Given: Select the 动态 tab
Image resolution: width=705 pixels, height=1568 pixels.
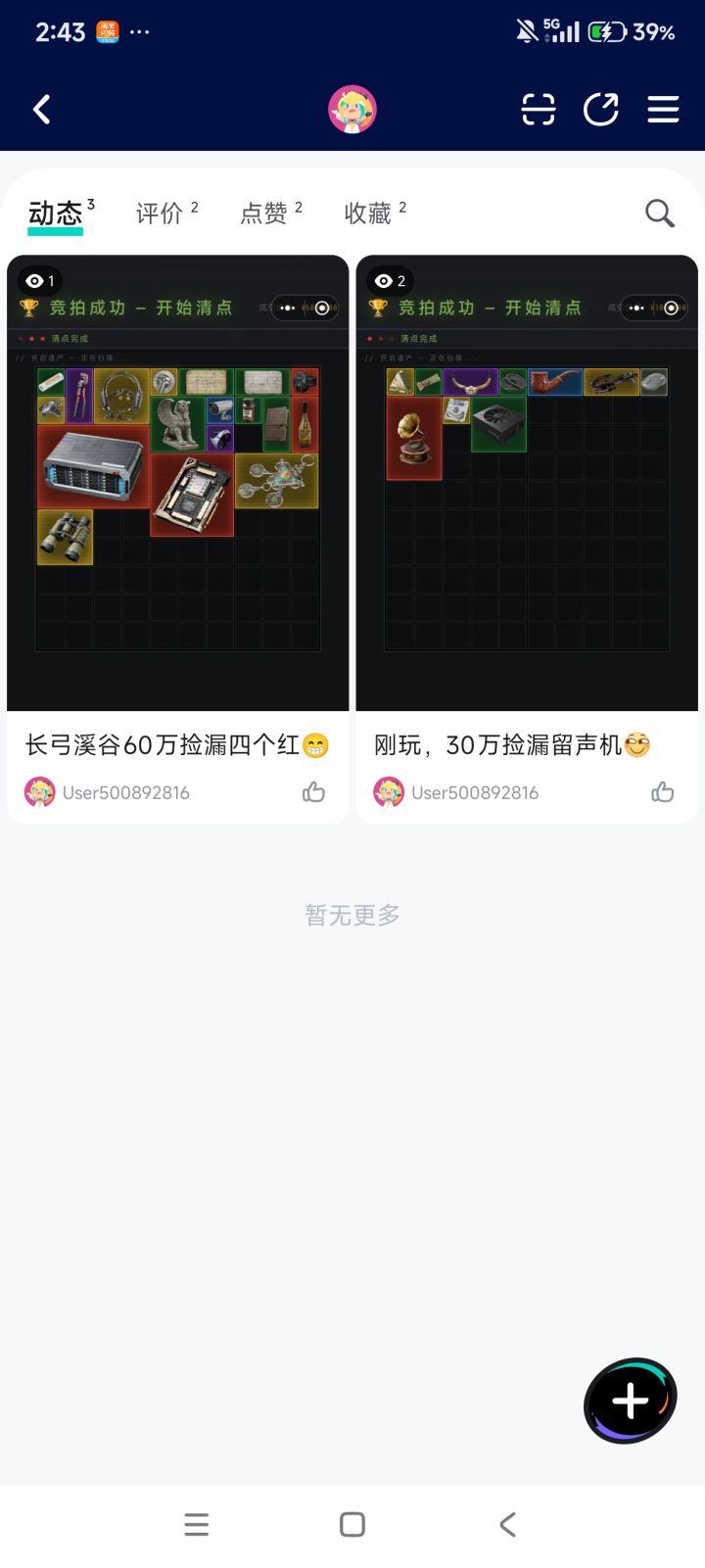Looking at the screenshot, I should click(x=55, y=214).
